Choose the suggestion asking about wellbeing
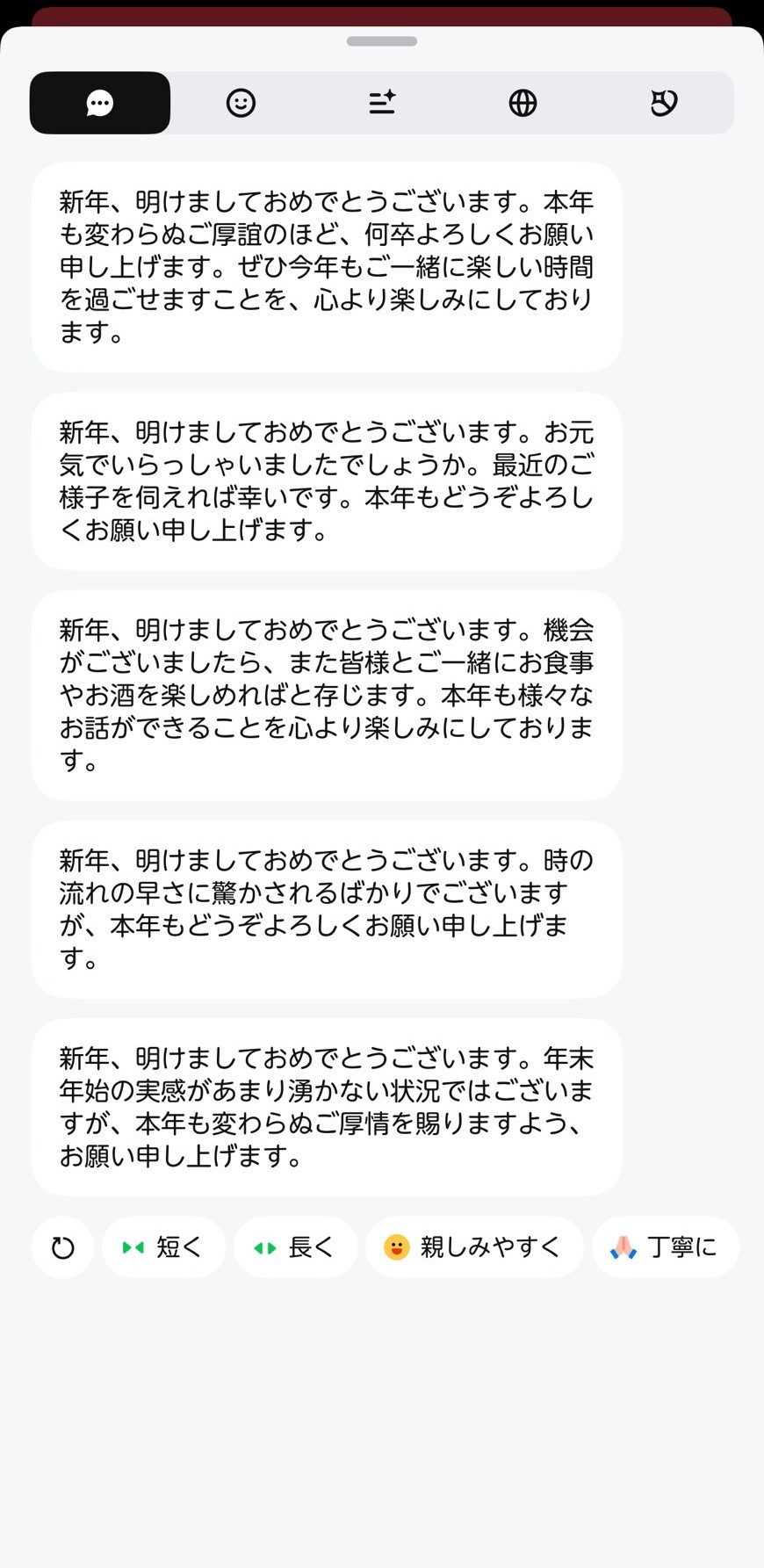This screenshot has height=1568, width=764. [x=326, y=481]
